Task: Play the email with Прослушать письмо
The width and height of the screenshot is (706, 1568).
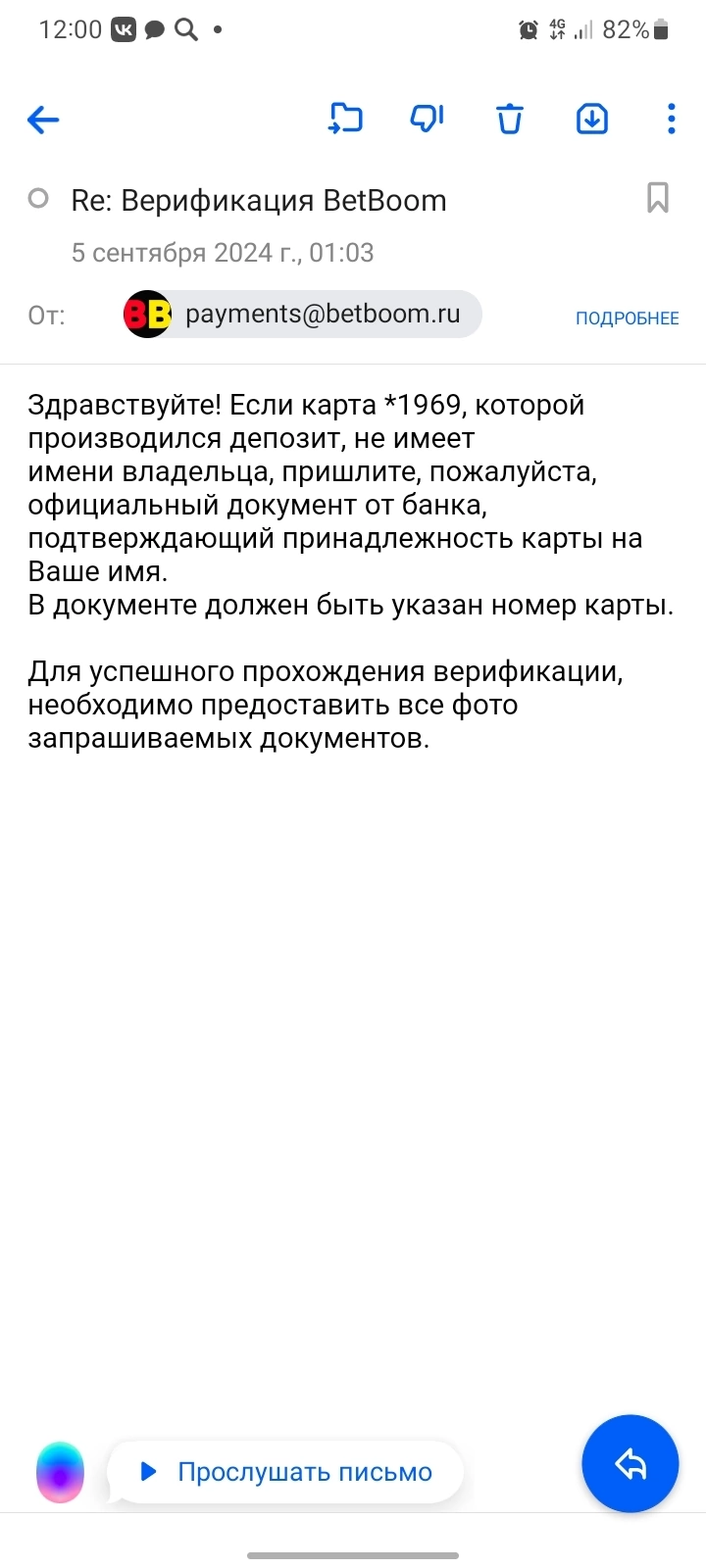Action: [x=286, y=1472]
